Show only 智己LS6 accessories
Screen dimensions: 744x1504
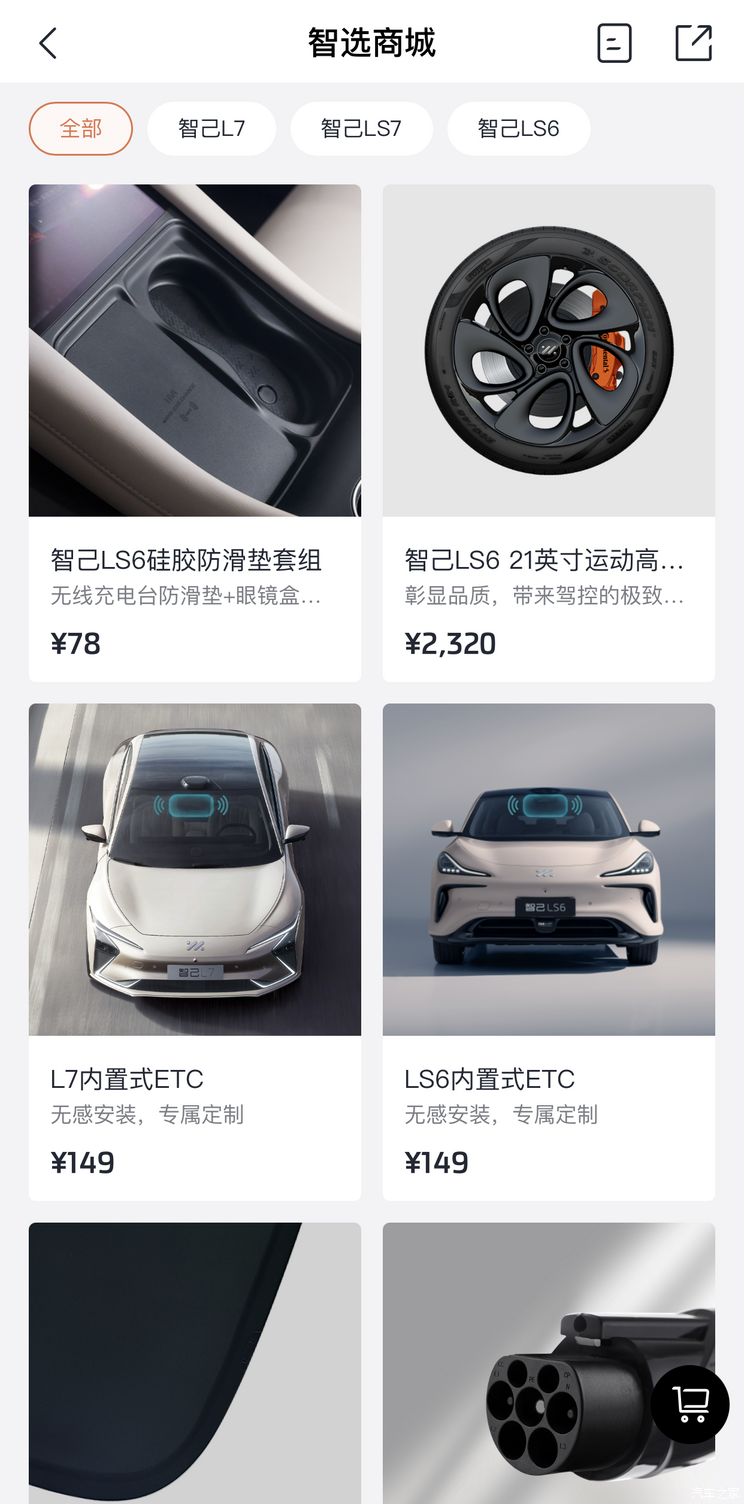tap(518, 129)
